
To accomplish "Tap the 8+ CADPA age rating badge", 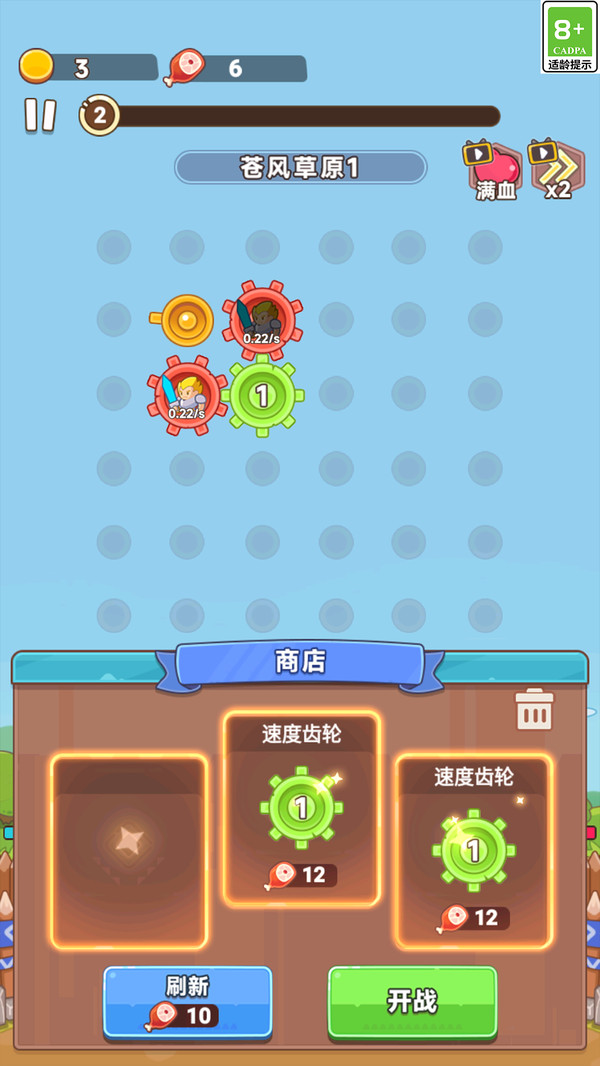I will 569,37.
